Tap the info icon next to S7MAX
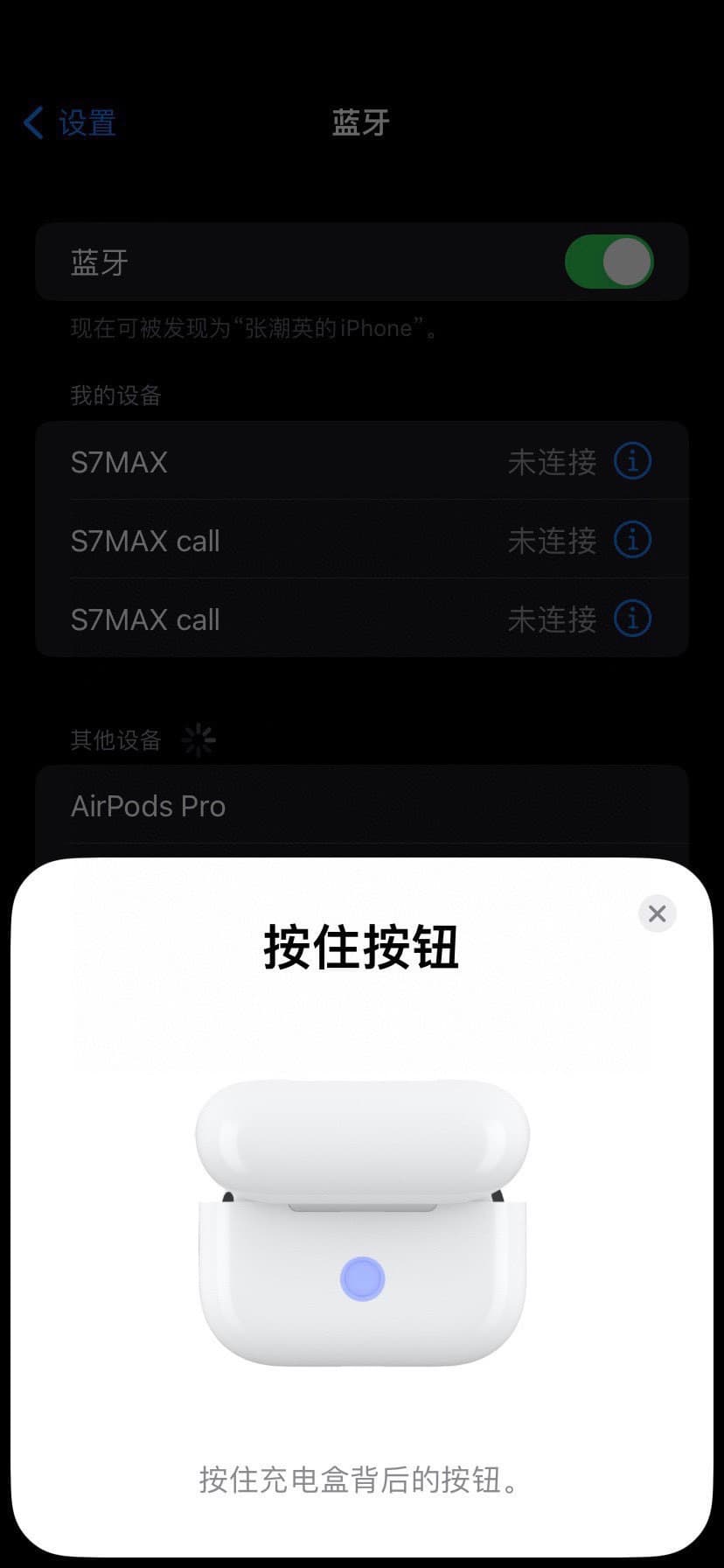Viewport: 724px width, 1568px height. click(x=632, y=461)
